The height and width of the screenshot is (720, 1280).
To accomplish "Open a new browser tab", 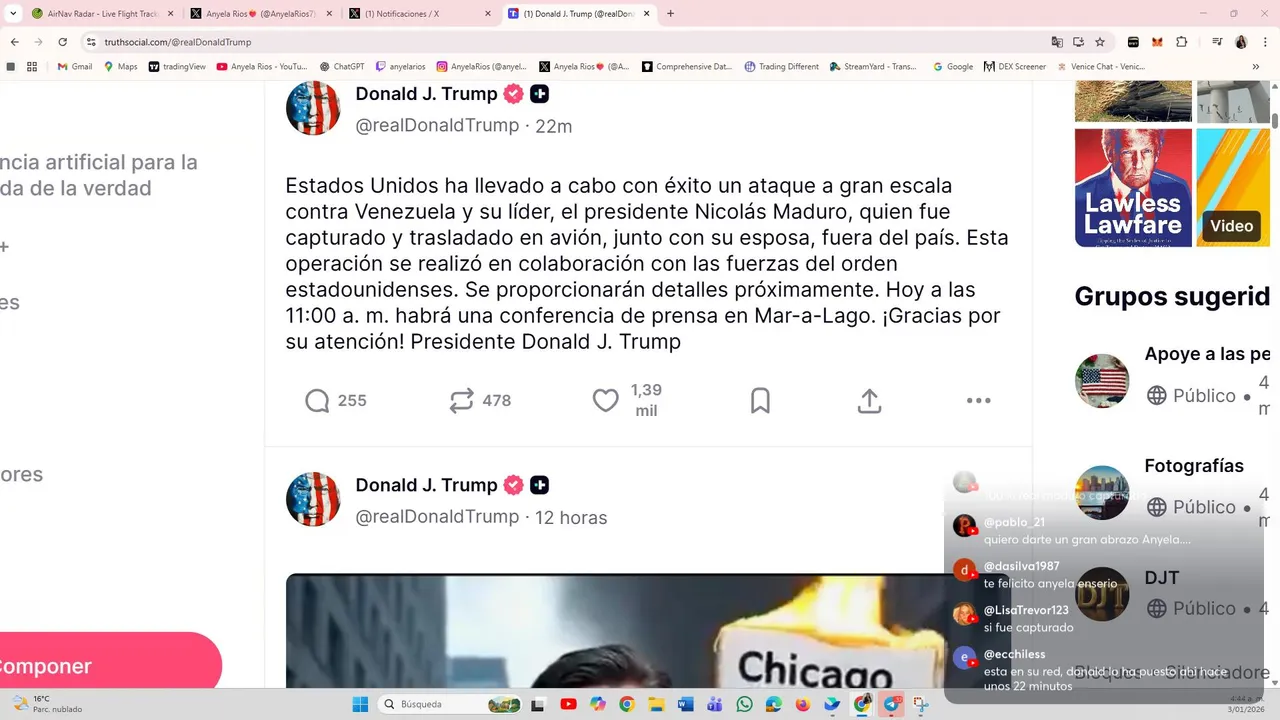I will tap(670, 14).
